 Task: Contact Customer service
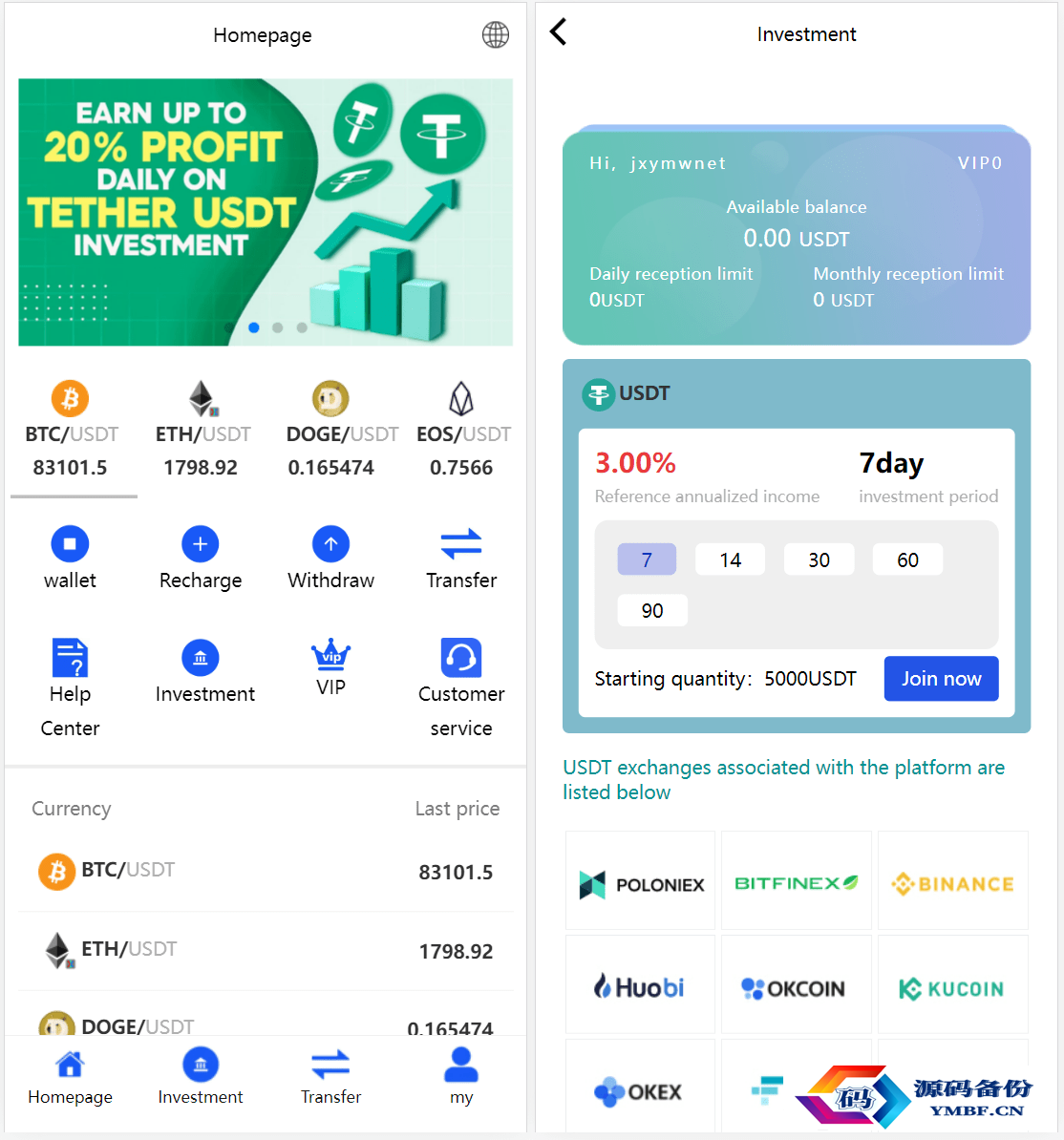[x=461, y=687]
